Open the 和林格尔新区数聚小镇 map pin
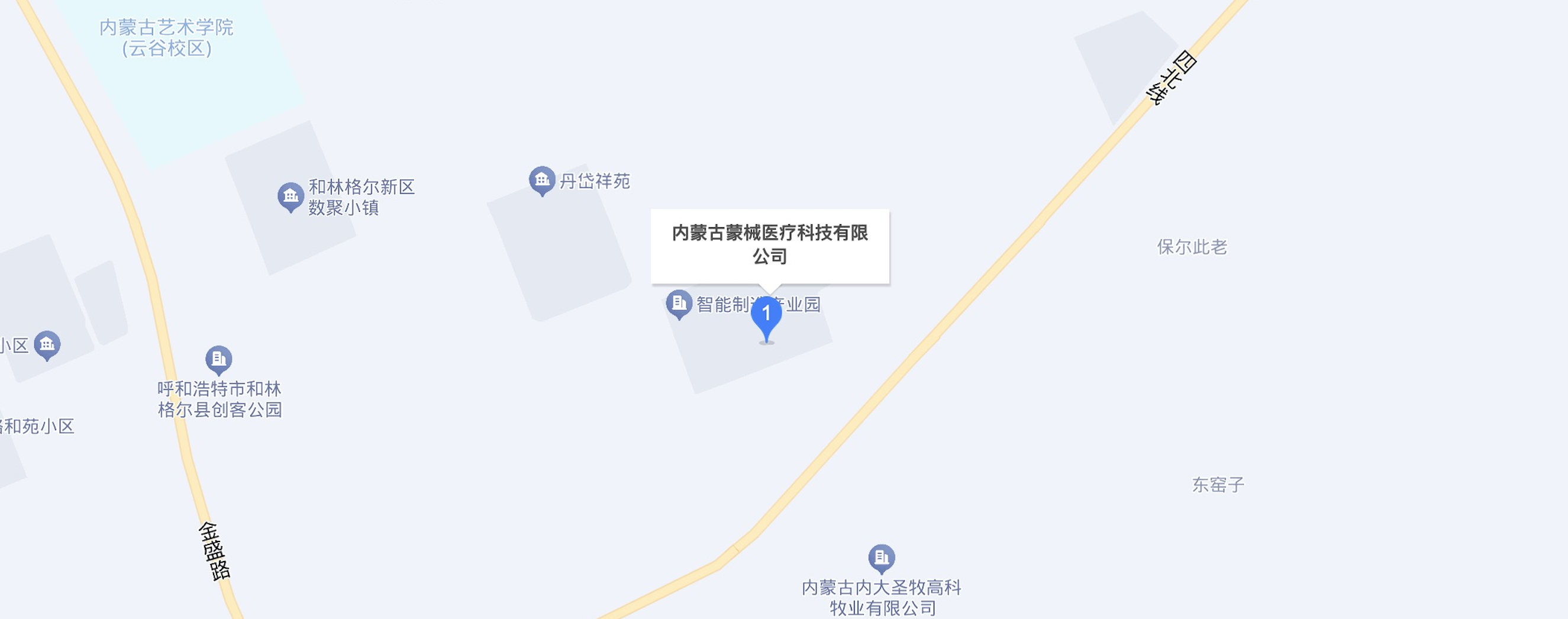This screenshot has height=619, width=1568. click(291, 196)
